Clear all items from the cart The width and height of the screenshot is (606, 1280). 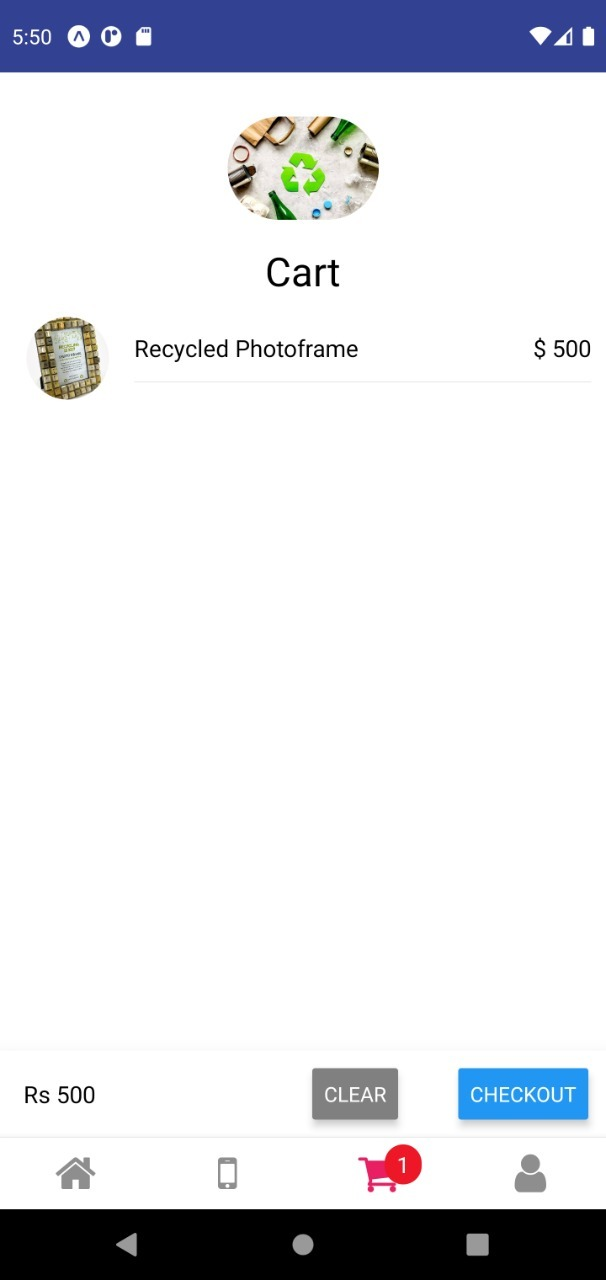point(355,1094)
